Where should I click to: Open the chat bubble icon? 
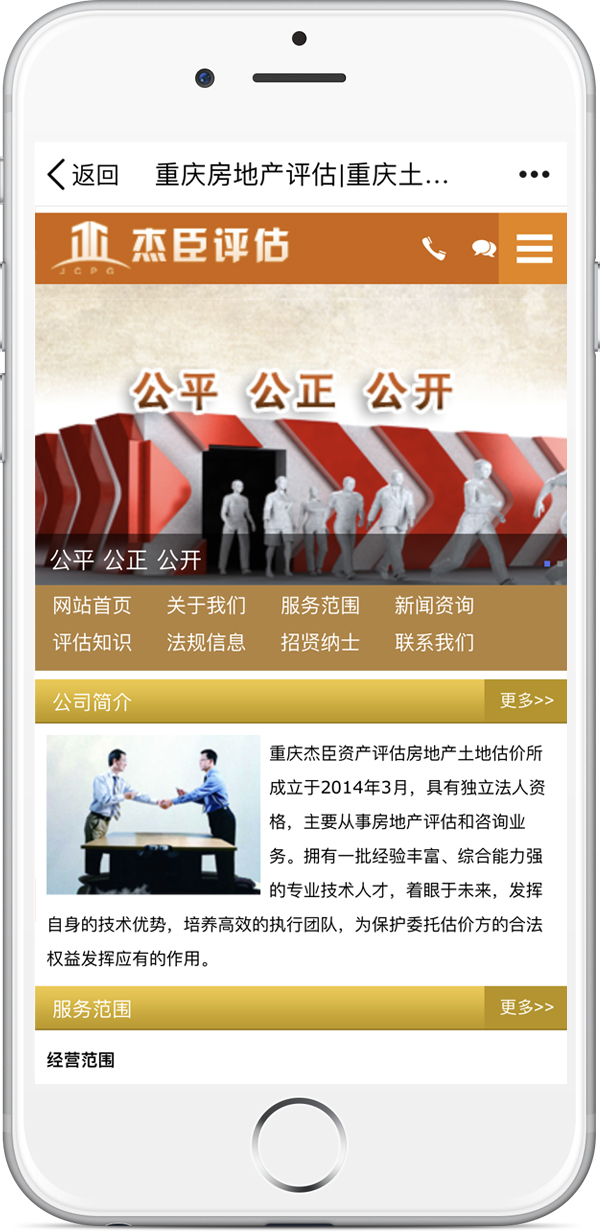[x=483, y=248]
